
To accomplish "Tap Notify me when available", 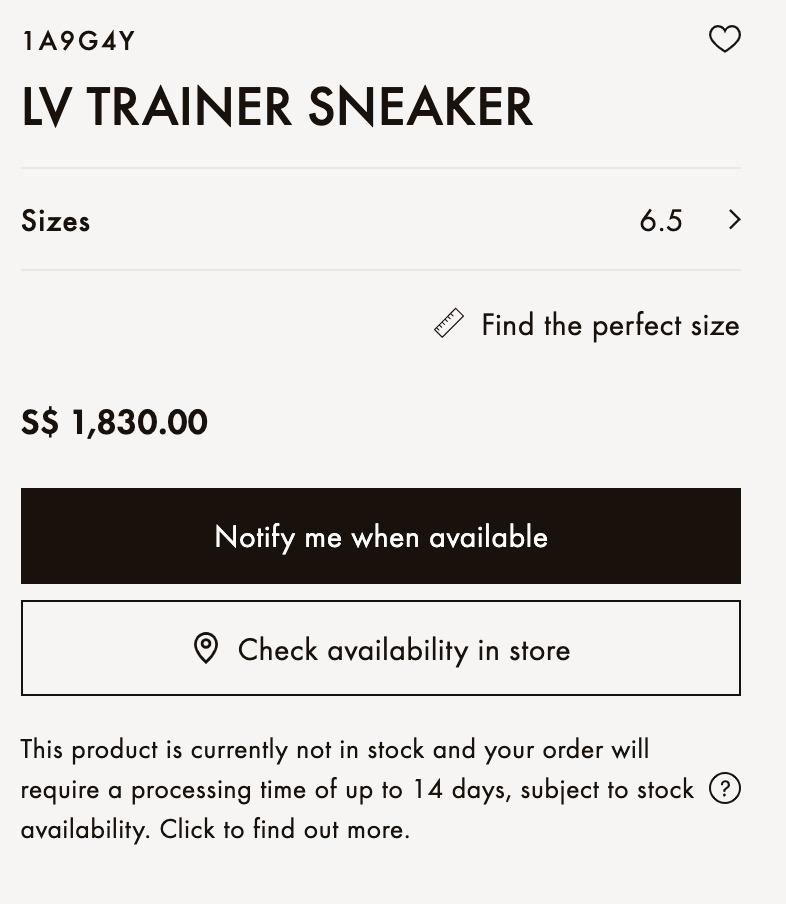I will pos(380,536).
